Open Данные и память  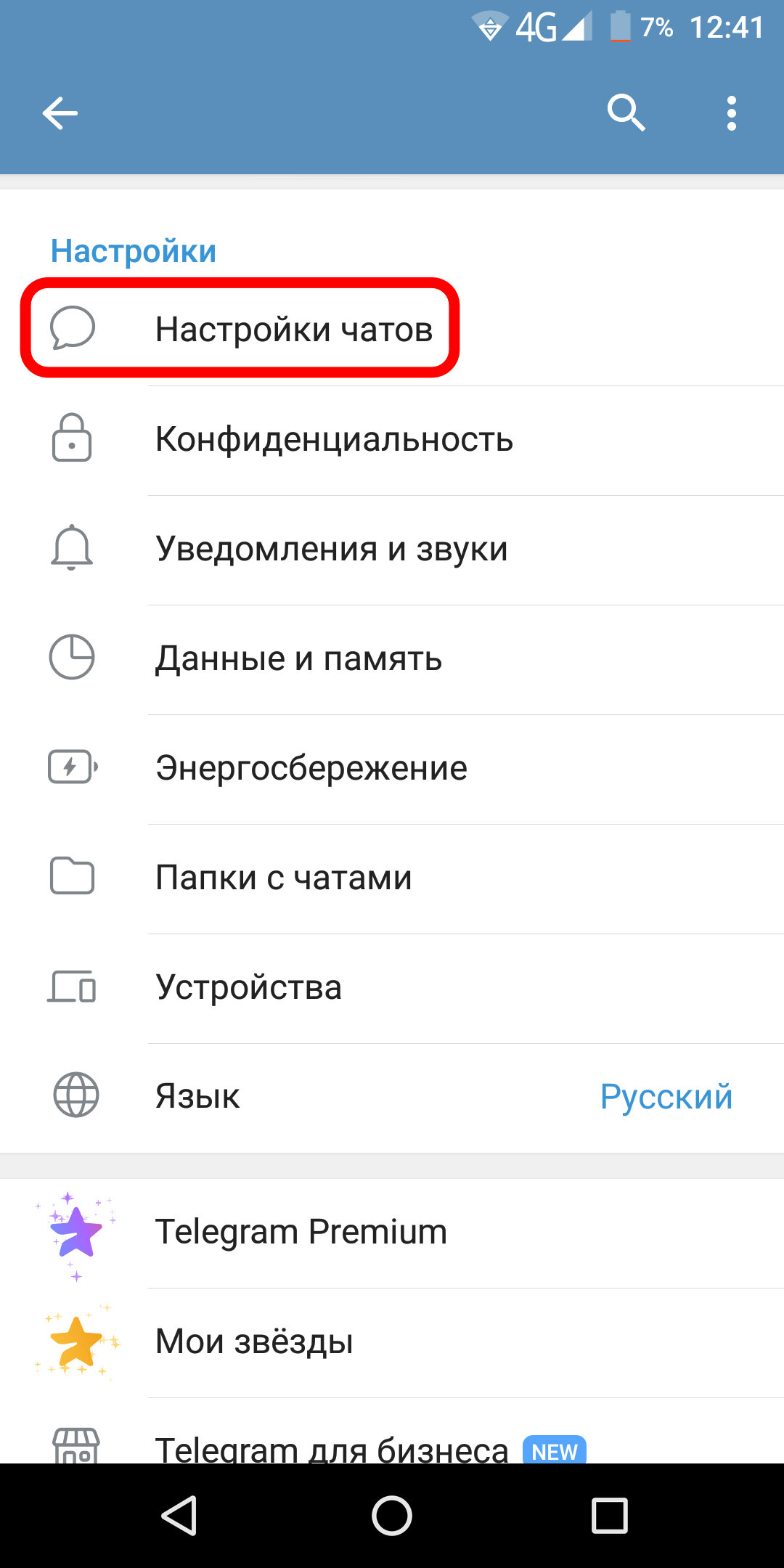click(392, 659)
